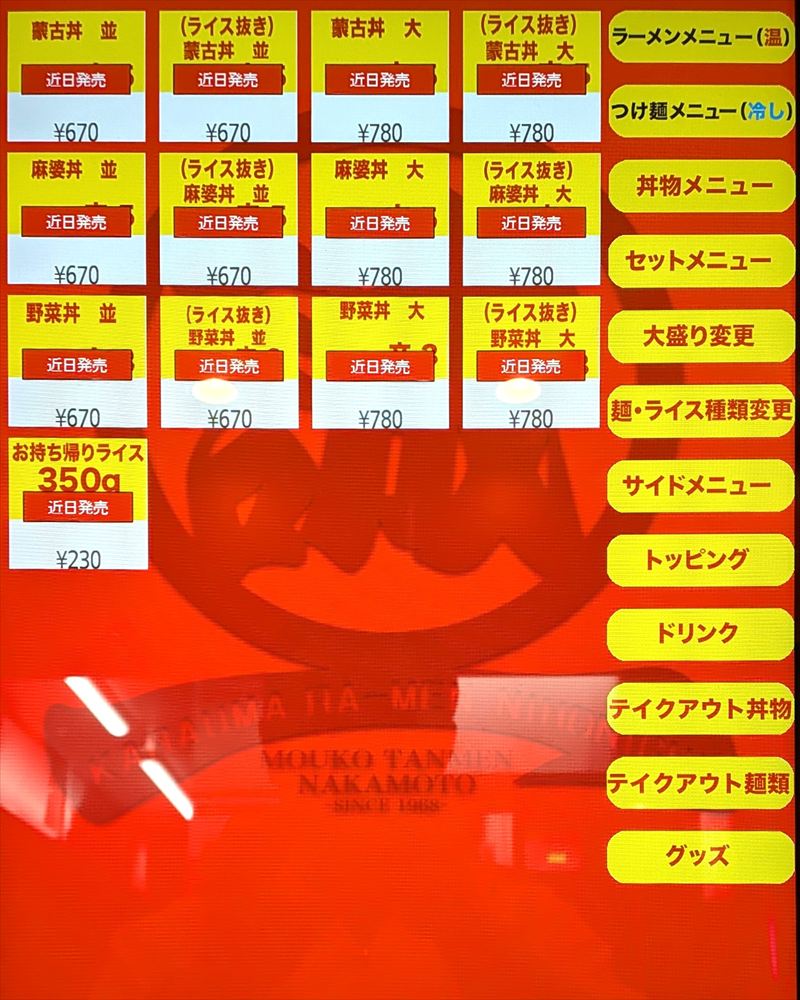Choose 麻婆丼 大 for ¥780
Viewport: 800px width, 1000px height.
(380, 219)
